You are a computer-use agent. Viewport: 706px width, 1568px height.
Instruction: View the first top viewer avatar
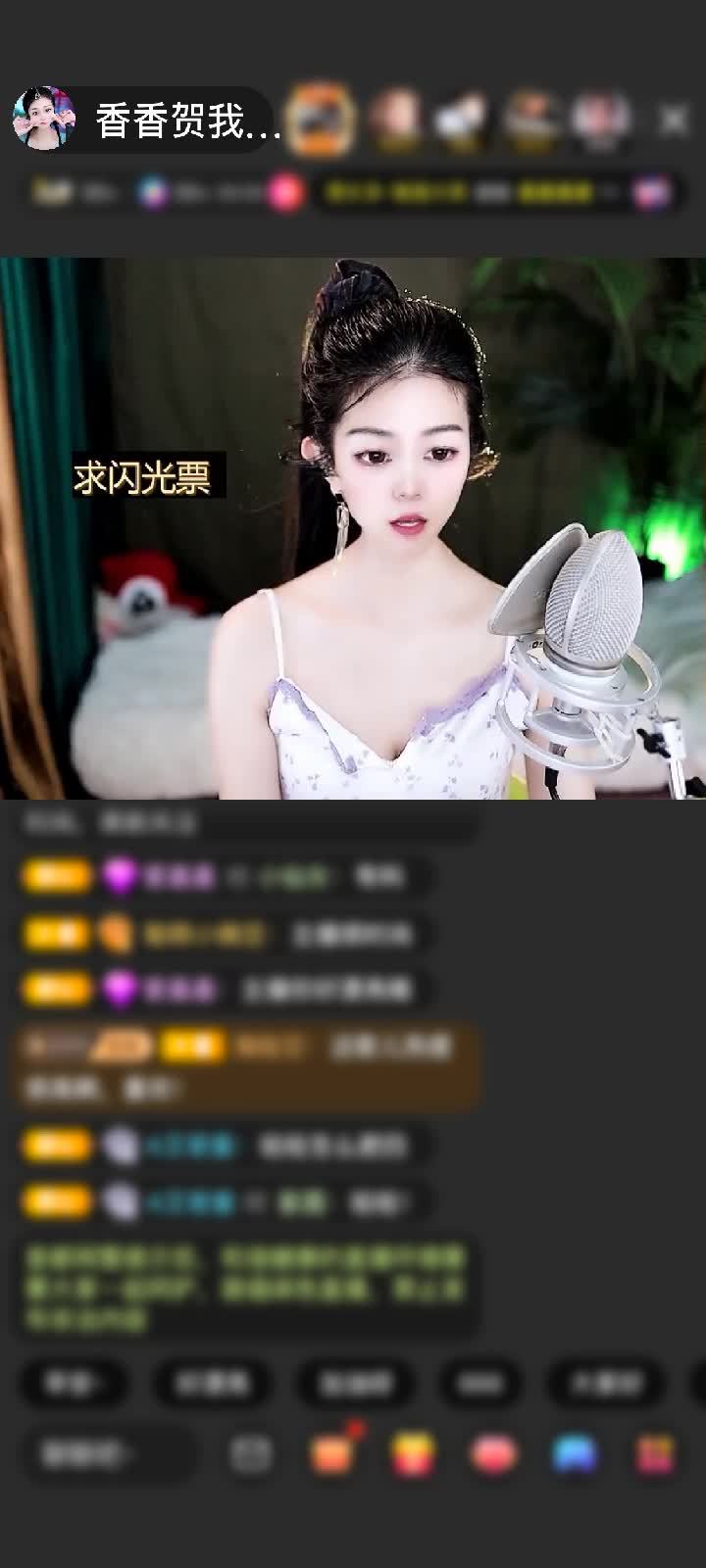click(x=321, y=120)
